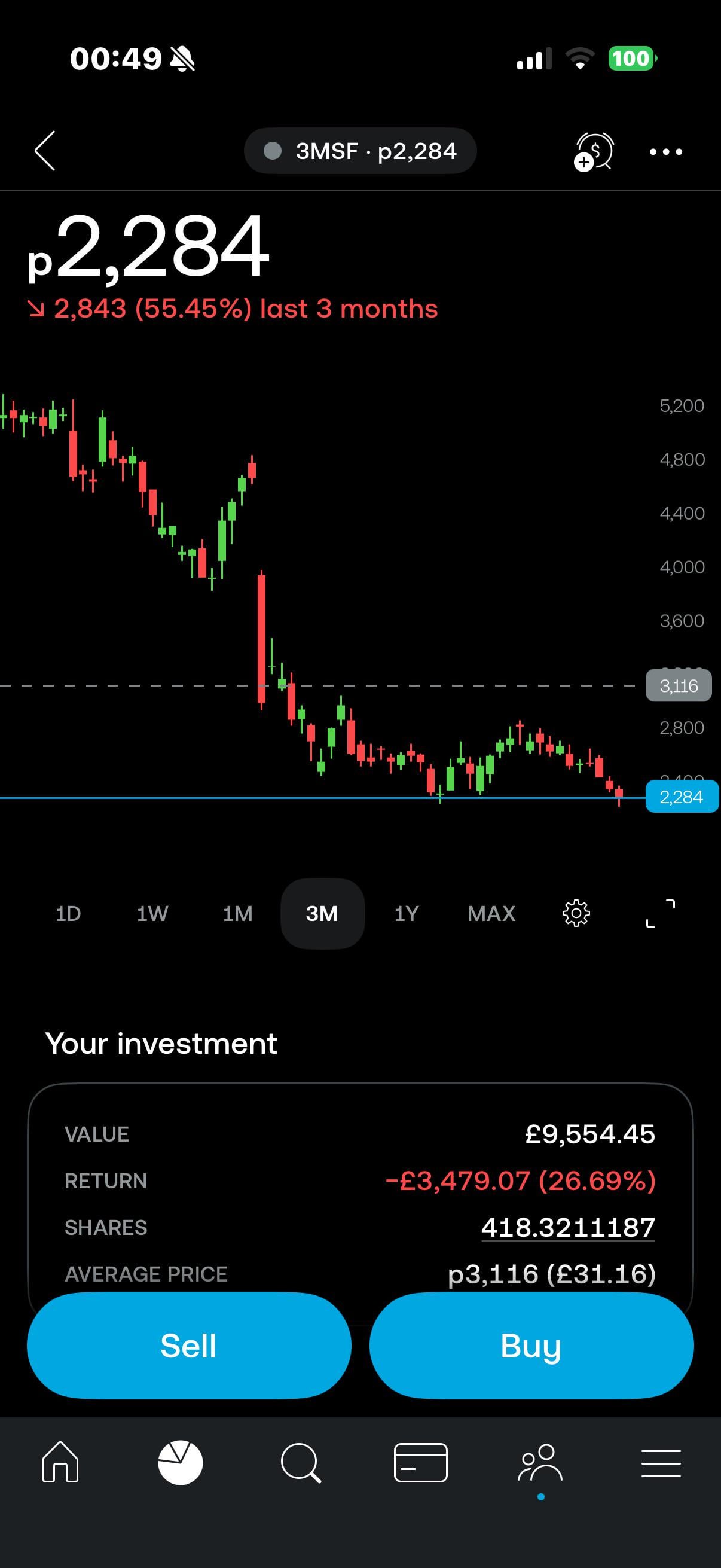Go back to the previous screen
This screenshot has height=1568, width=721.
45,151
